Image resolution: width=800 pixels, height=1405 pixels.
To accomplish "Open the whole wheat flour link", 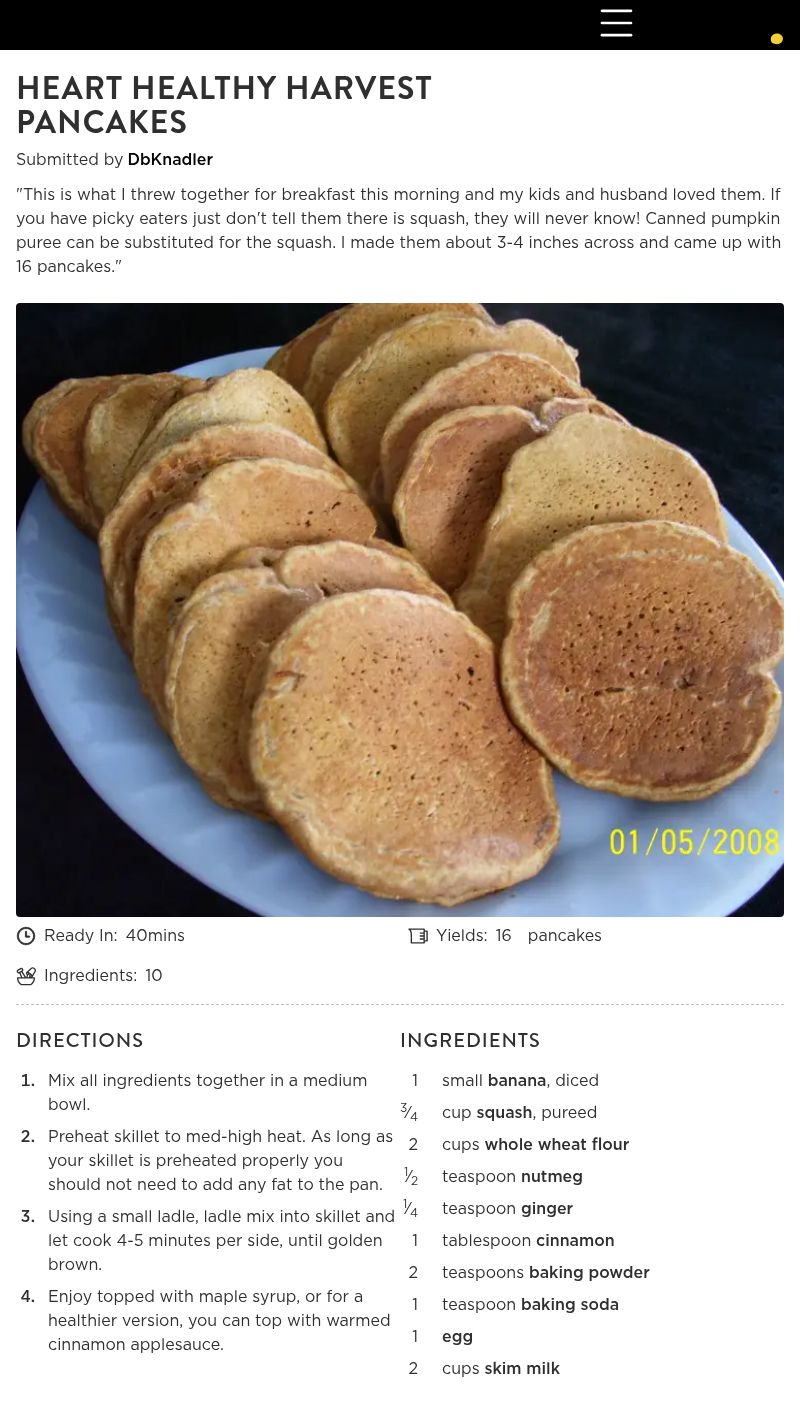I will tap(556, 1145).
